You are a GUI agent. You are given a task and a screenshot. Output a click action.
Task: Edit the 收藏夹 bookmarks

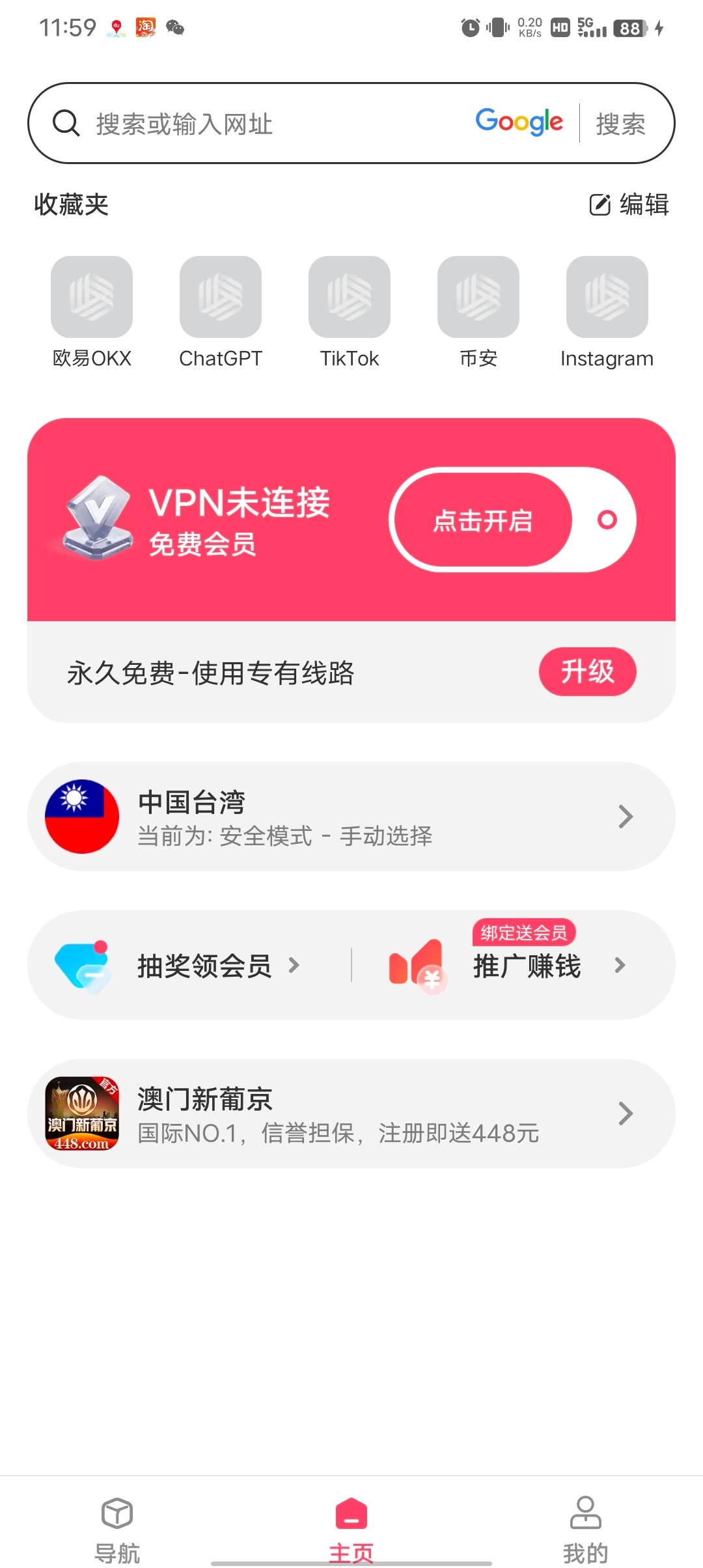(629, 204)
